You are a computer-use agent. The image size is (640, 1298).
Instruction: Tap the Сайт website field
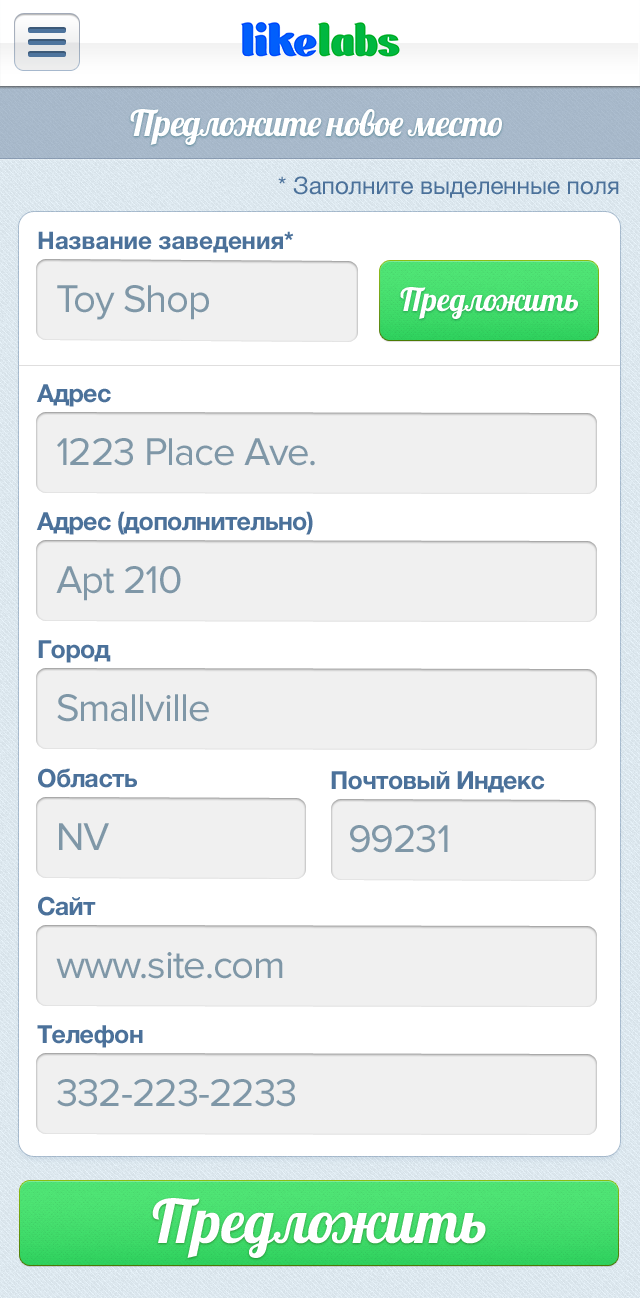point(316,966)
